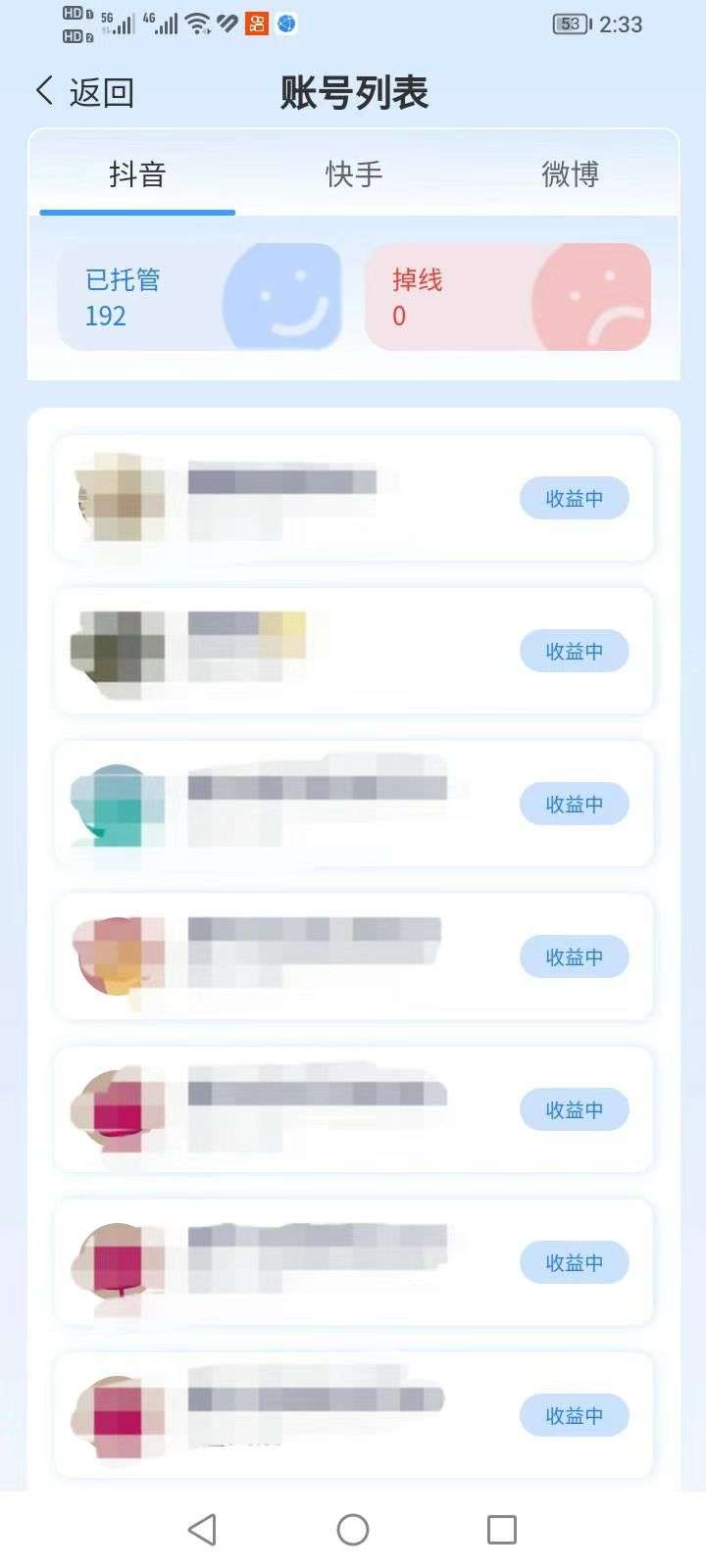Switch to the 快手 tab
706x1568 pixels.
pyautogui.click(x=354, y=174)
